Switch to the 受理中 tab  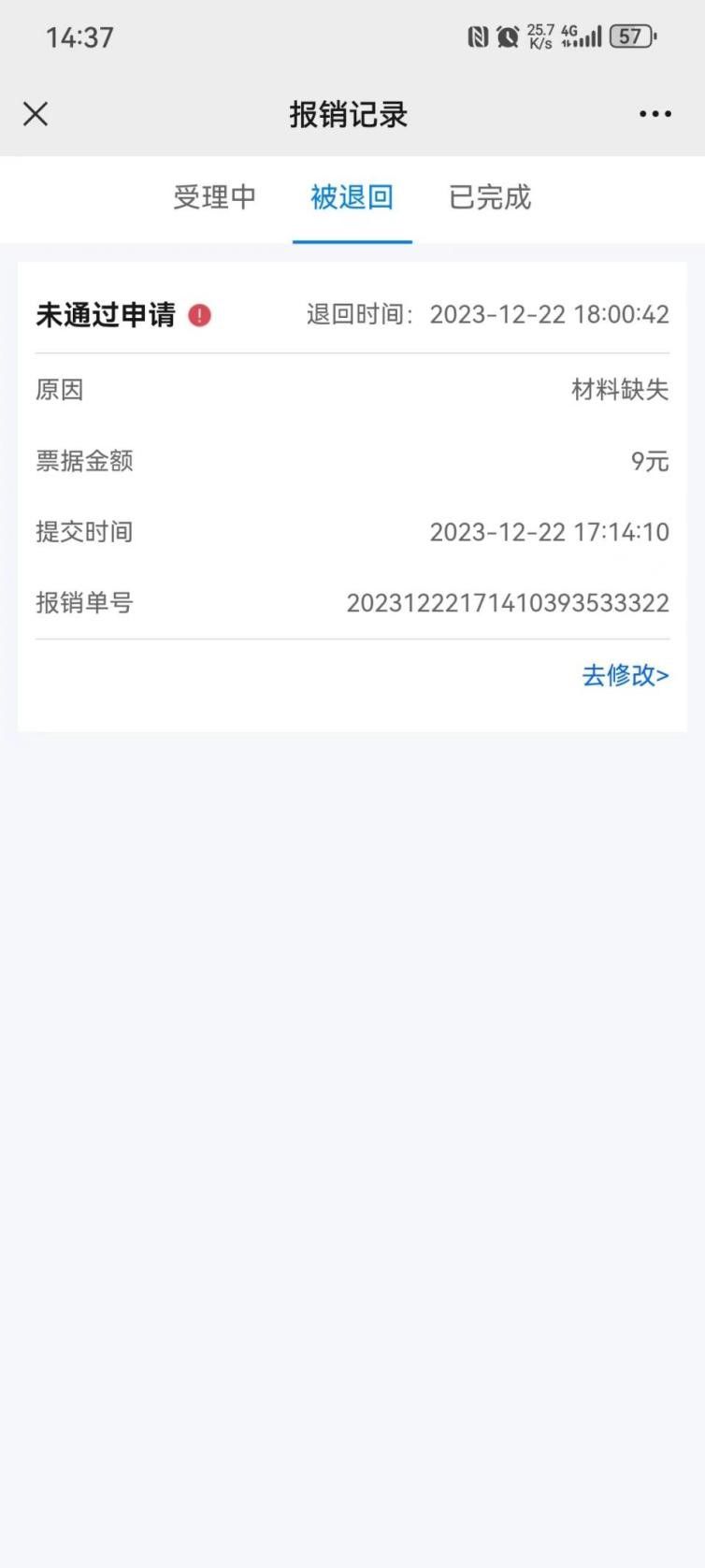(x=214, y=197)
